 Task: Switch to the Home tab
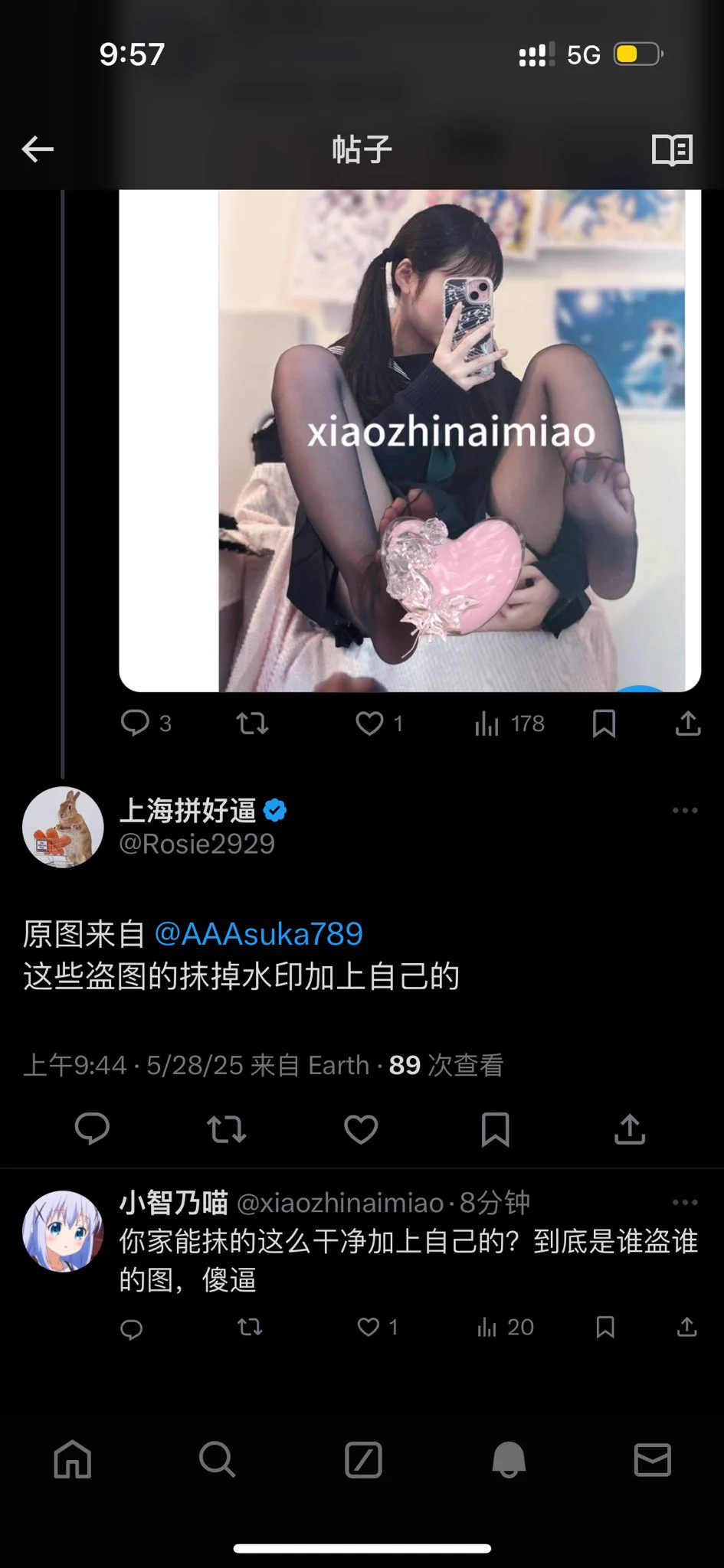pos(73,1459)
